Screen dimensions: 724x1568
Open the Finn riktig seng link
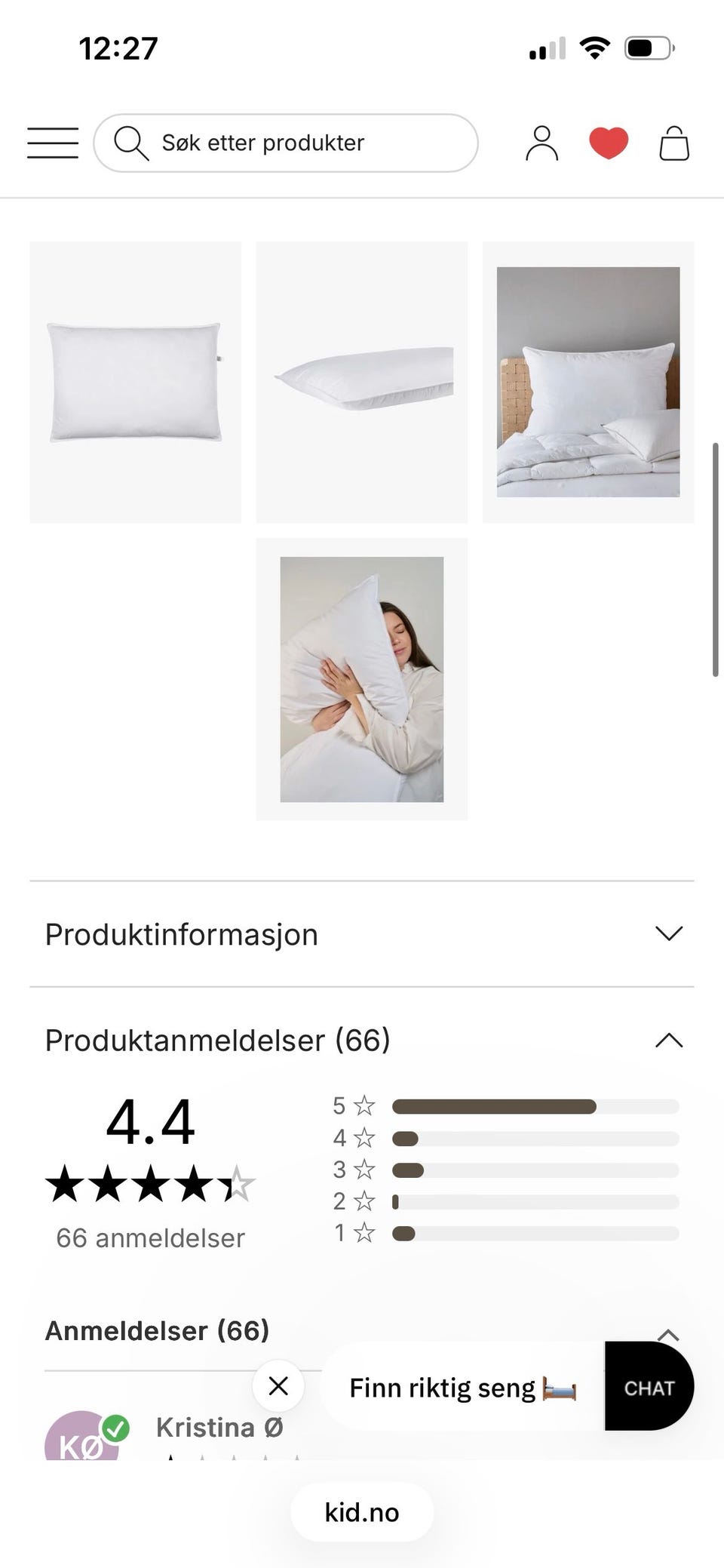tap(460, 1387)
